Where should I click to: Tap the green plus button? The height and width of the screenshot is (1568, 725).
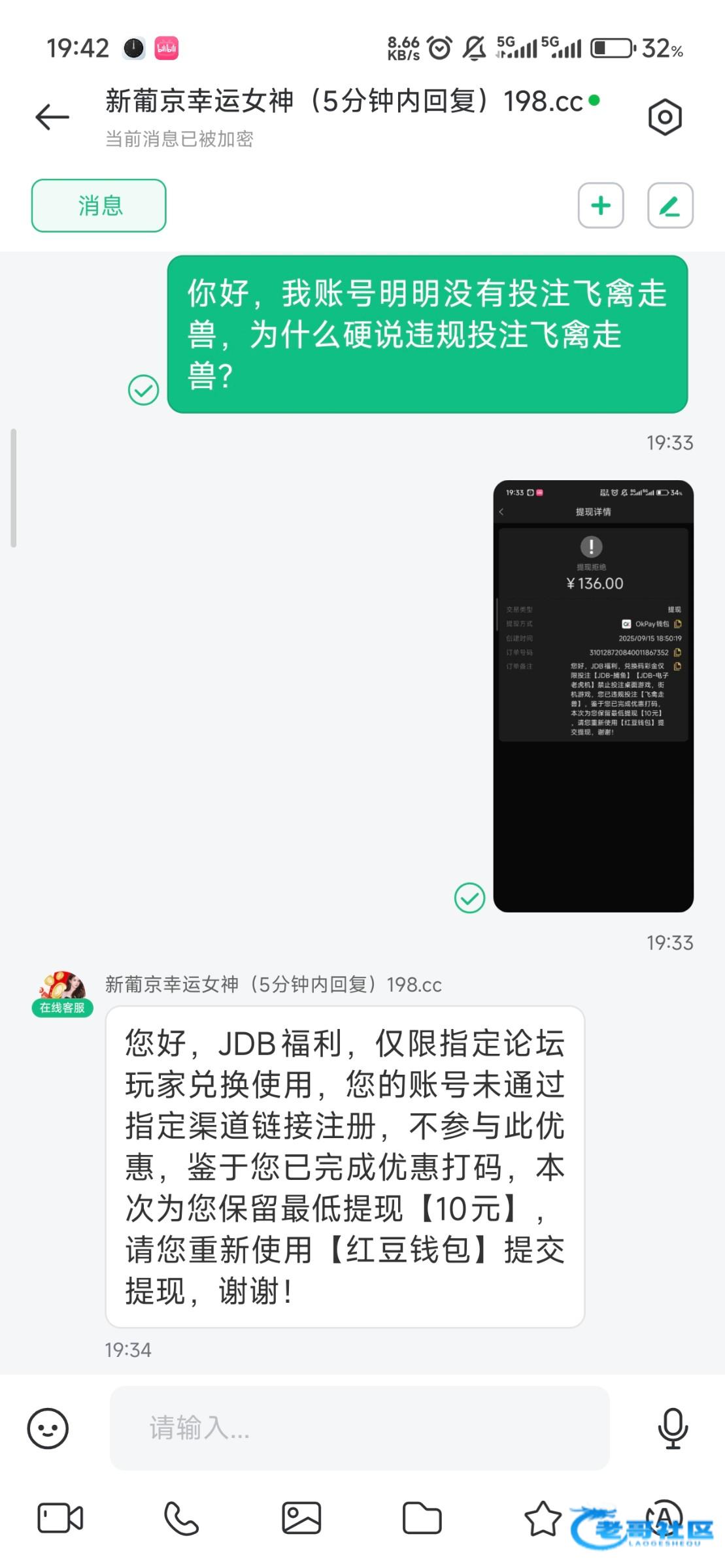[601, 206]
